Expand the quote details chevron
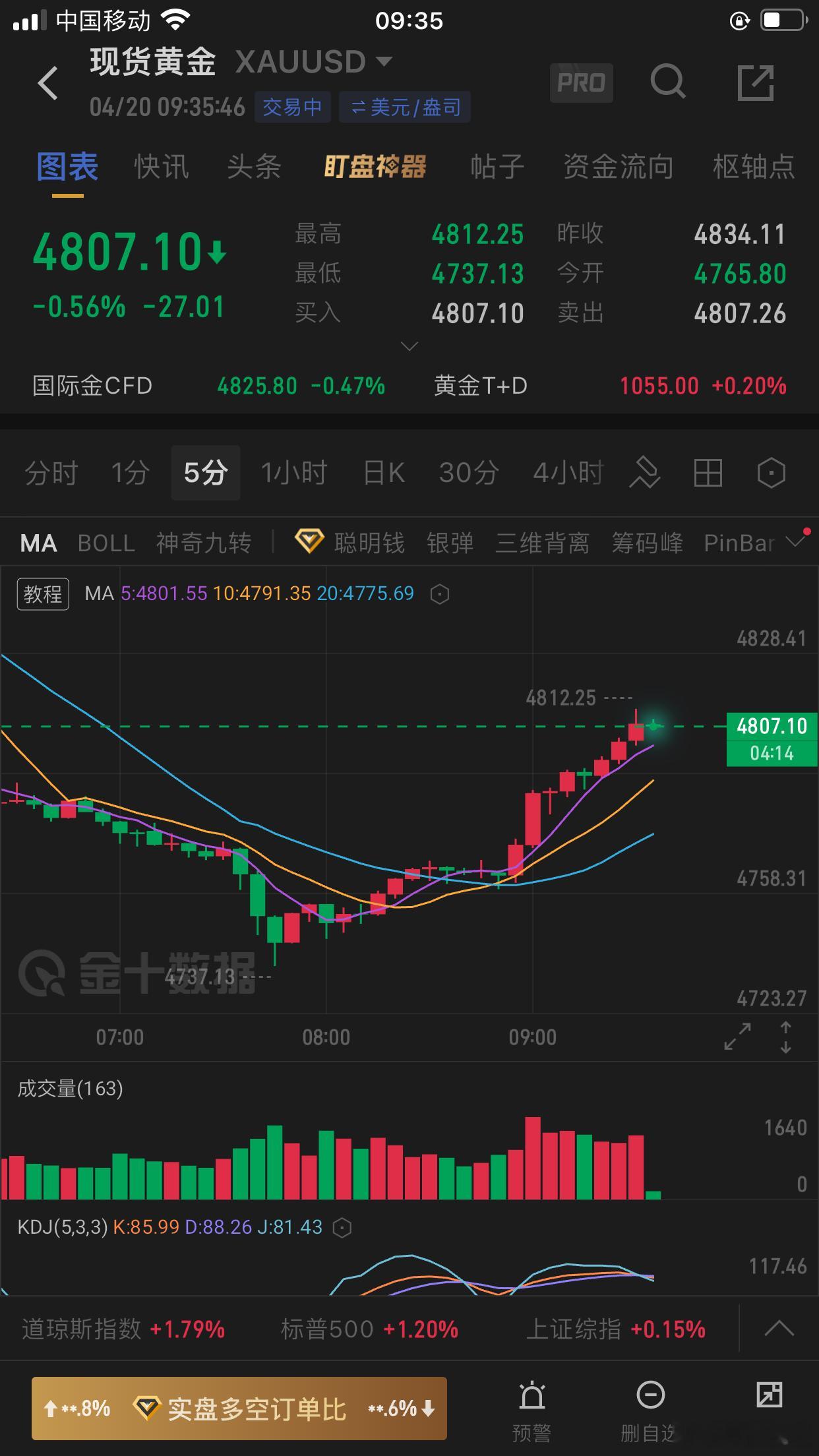Screen dimensions: 819x1456 [x=409, y=346]
